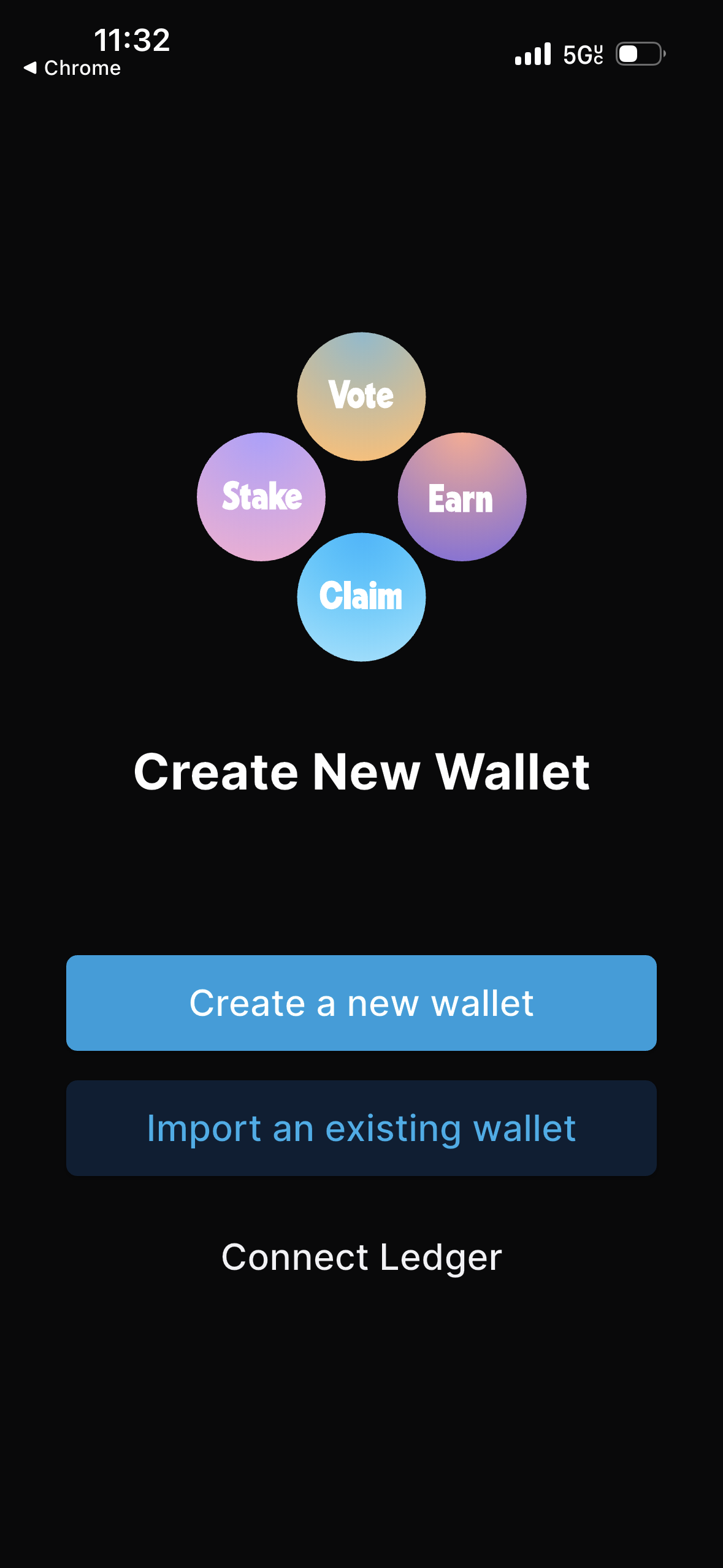Select Import an existing wallet
This screenshot has height=1568, width=723.
click(x=361, y=1128)
